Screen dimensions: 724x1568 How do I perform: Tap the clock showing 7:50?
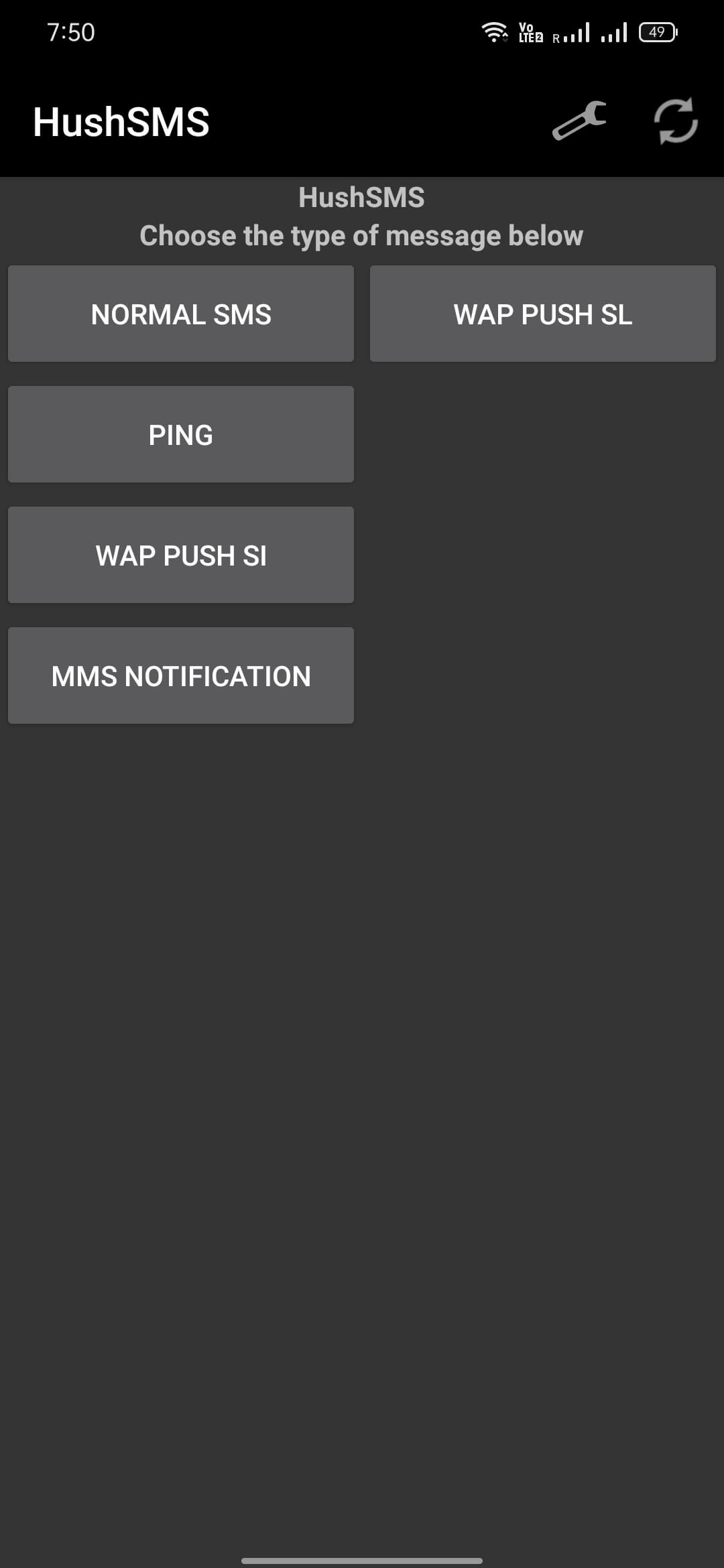(x=70, y=30)
